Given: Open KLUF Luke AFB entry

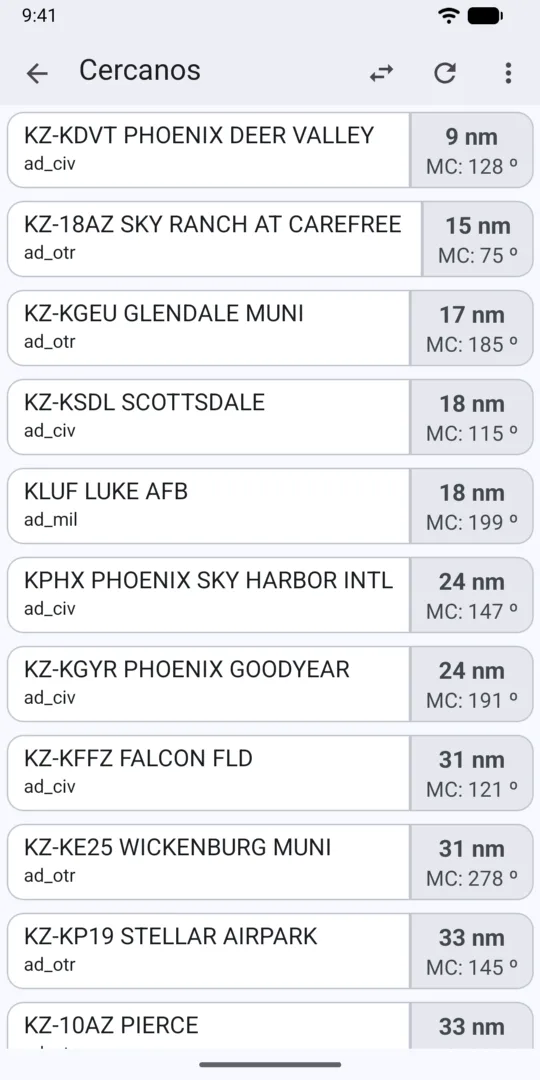Looking at the screenshot, I should [x=270, y=506].
